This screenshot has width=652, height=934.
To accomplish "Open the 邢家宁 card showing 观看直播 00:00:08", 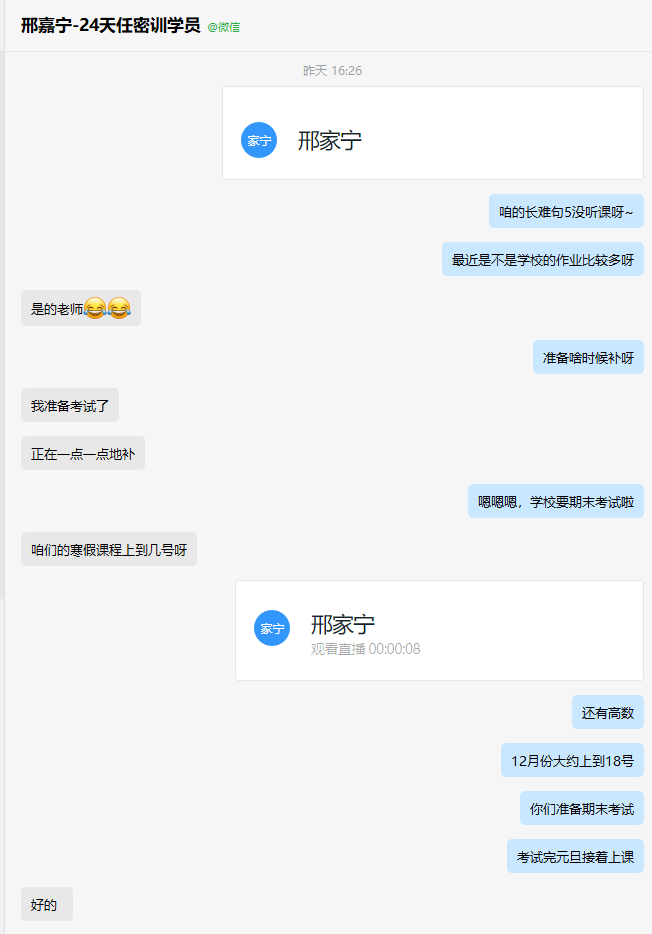I will pos(439,631).
